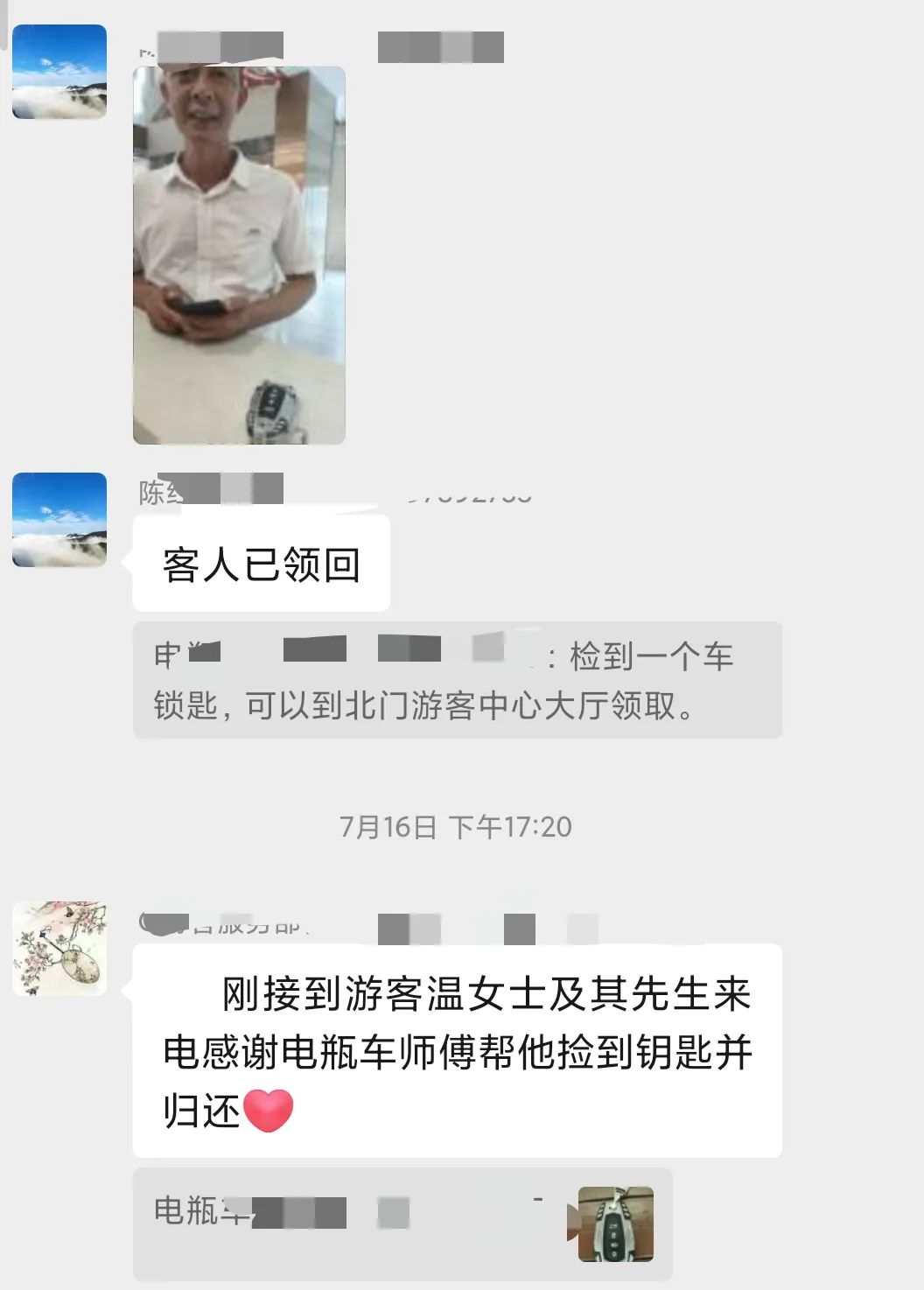The width and height of the screenshot is (924, 1290).
Task: Tap the avatar beside the photo message
Action: 59,72
